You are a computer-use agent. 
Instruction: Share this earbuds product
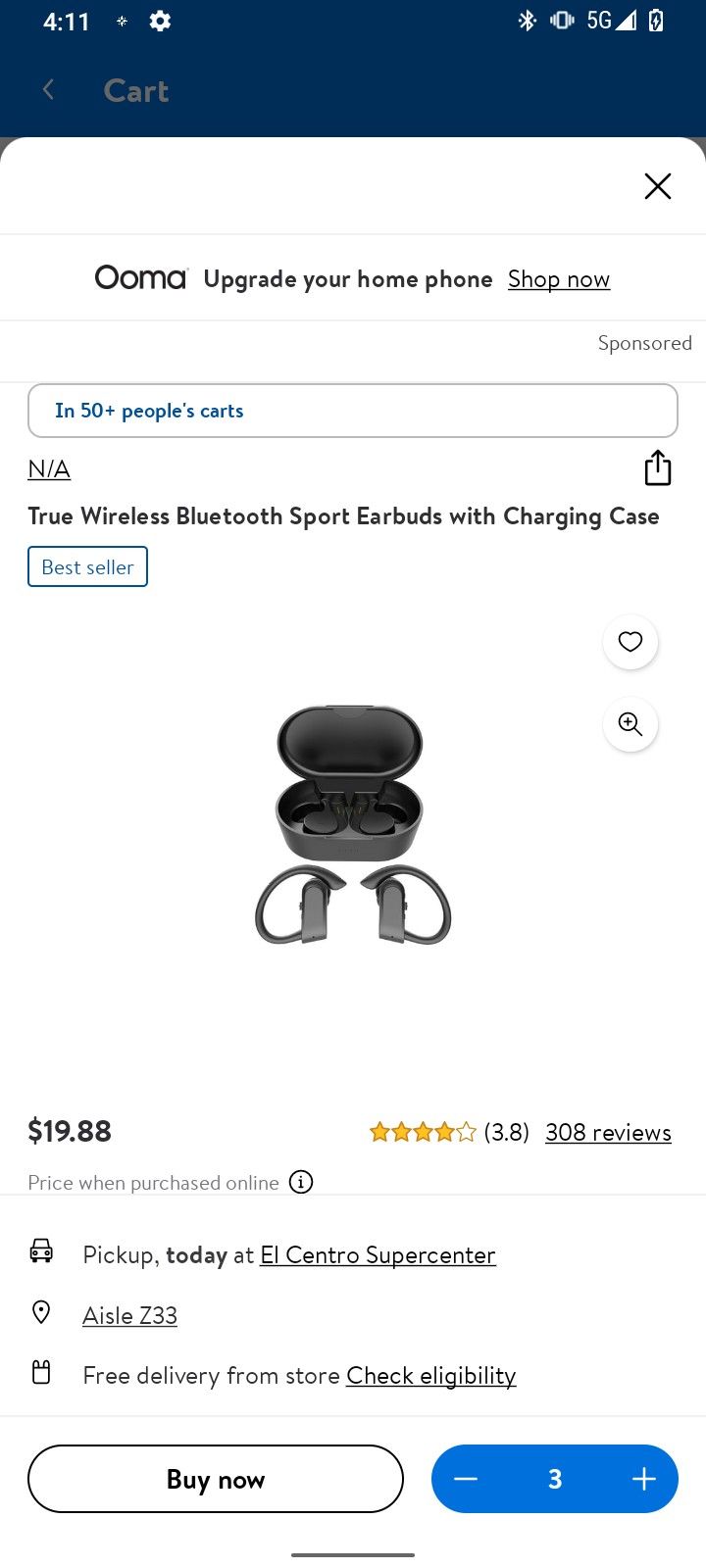657,468
